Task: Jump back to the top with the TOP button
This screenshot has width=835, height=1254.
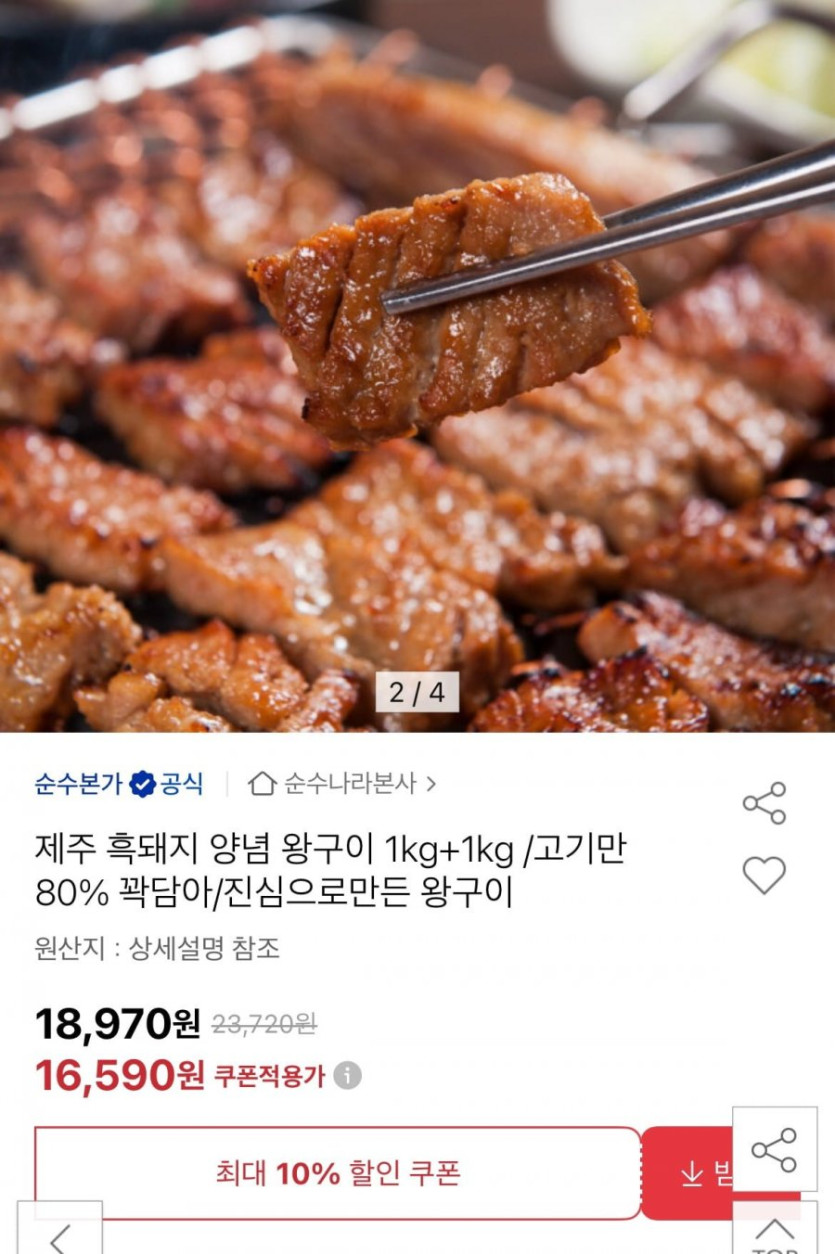Action: [x=775, y=1234]
